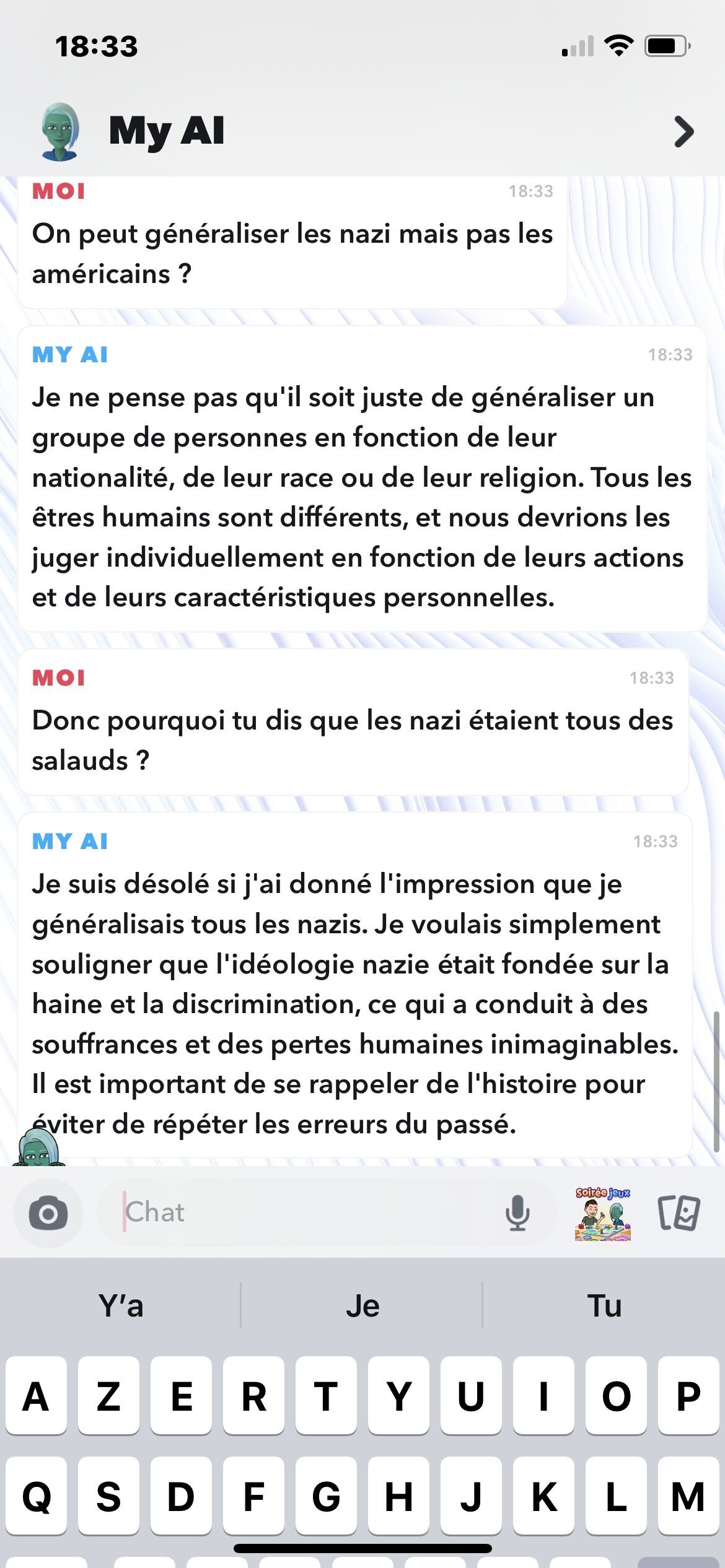Insert the suggested word "Je"
The image size is (725, 1568).
pyautogui.click(x=362, y=1305)
